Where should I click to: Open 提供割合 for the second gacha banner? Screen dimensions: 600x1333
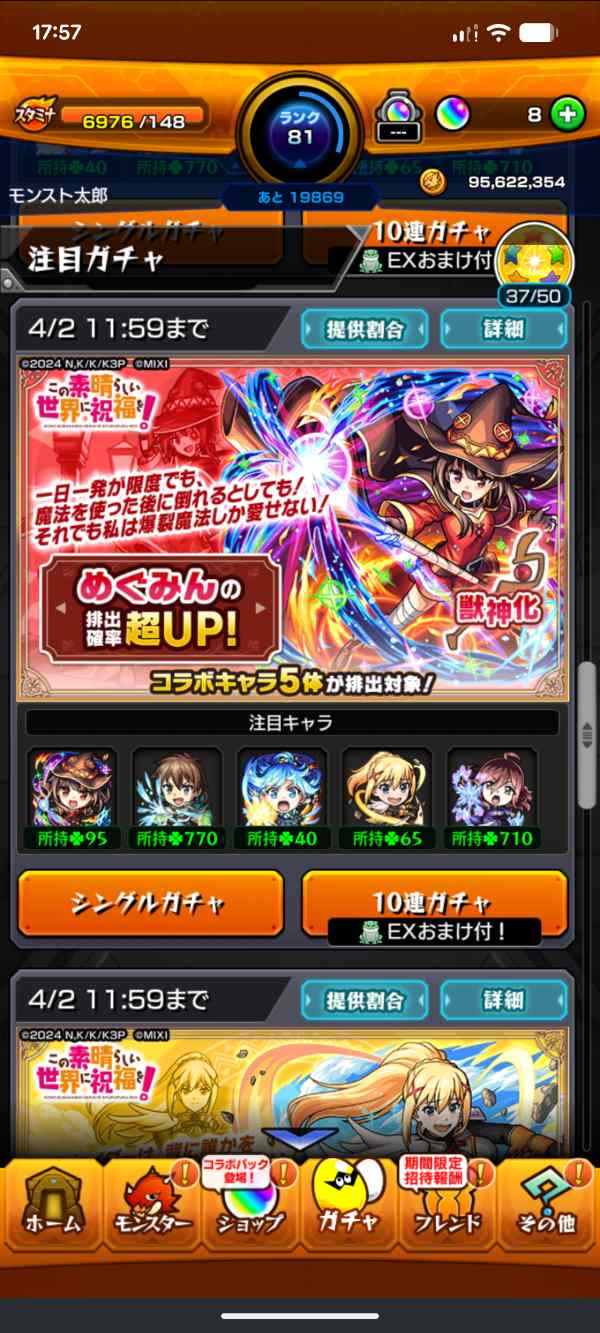pyautogui.click(x=365, y=1000)
